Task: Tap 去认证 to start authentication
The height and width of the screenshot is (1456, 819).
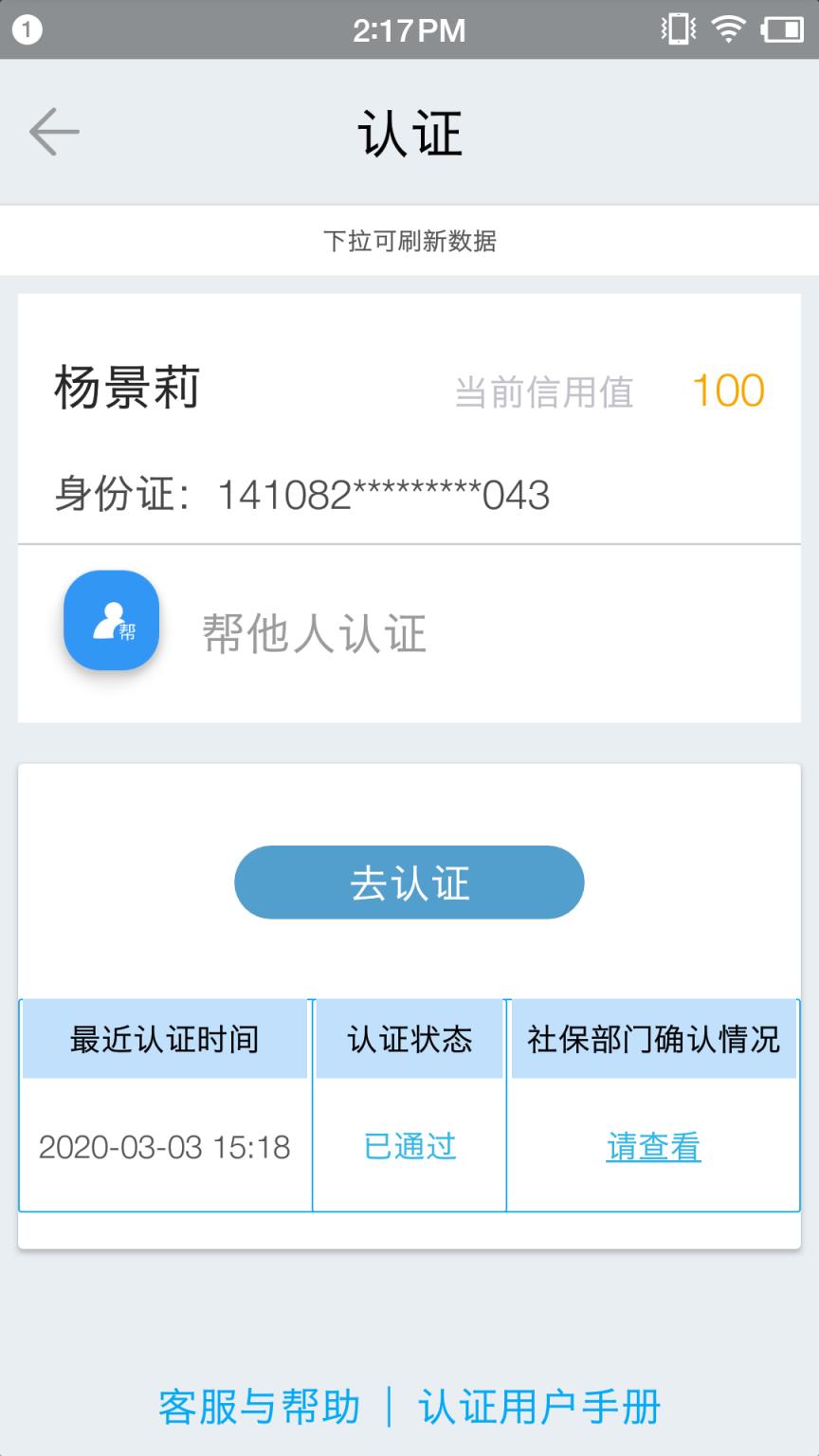Action: (x=409, y=882)
